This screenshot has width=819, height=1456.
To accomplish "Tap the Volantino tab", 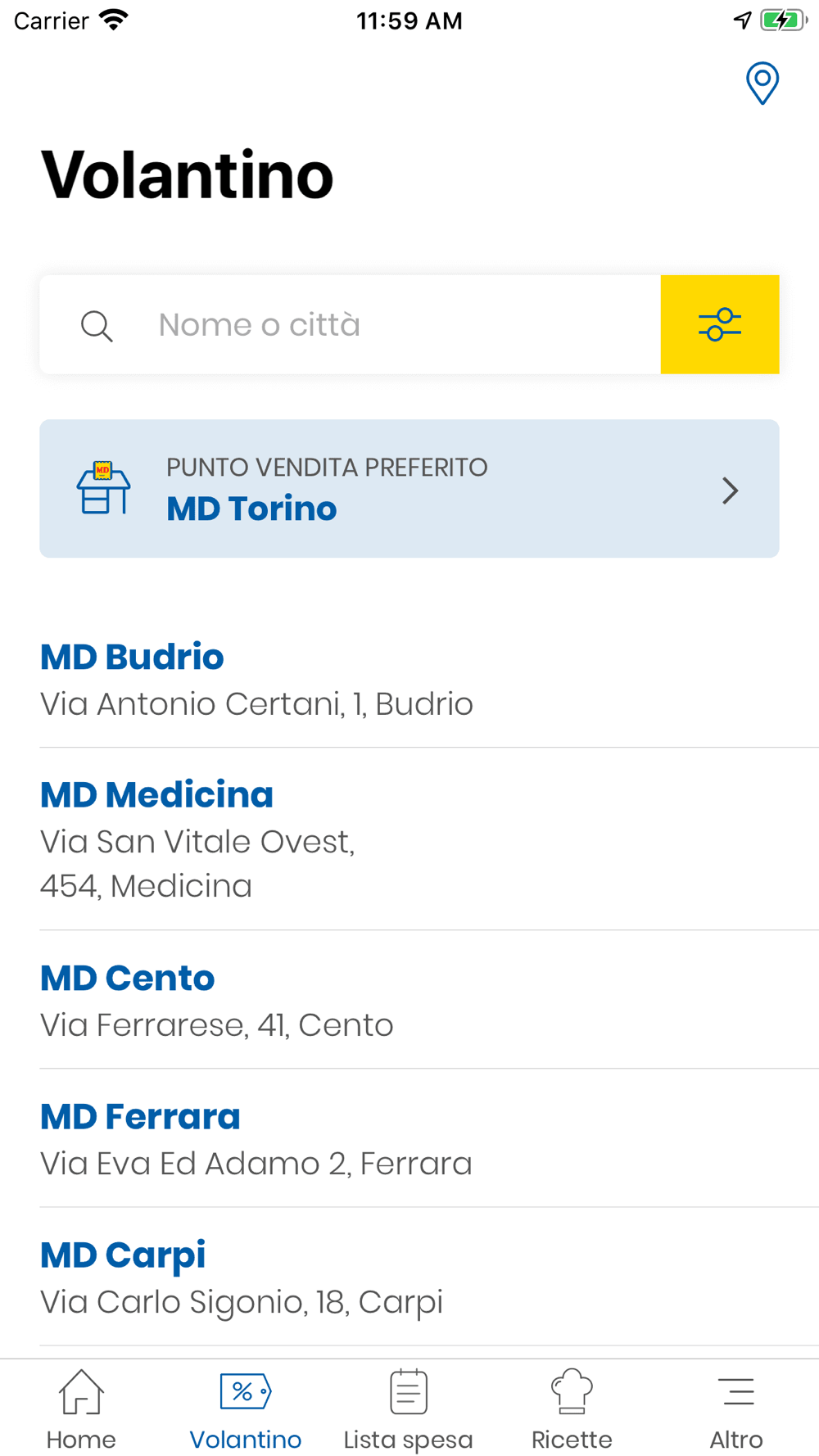I will tap(246, 1409).
